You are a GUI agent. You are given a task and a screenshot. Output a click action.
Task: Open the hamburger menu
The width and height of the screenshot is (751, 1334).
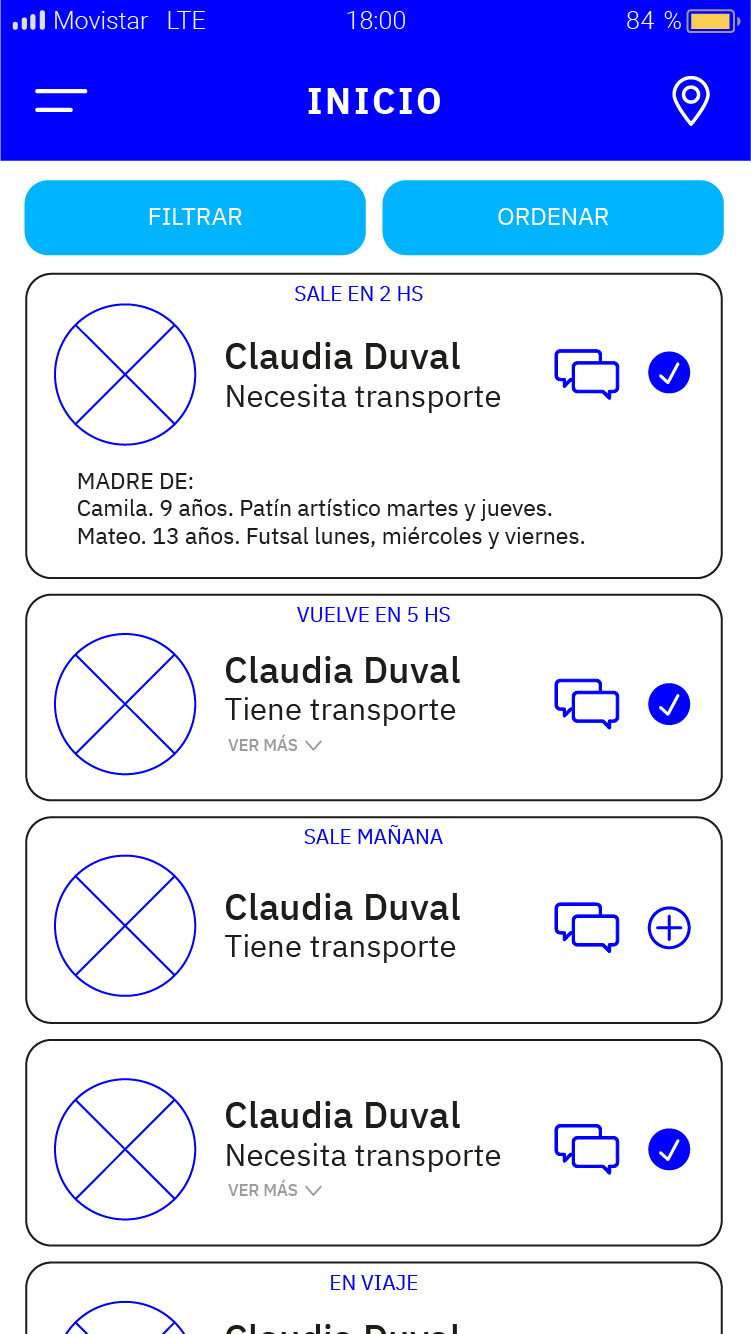click(x=61, y=100)
